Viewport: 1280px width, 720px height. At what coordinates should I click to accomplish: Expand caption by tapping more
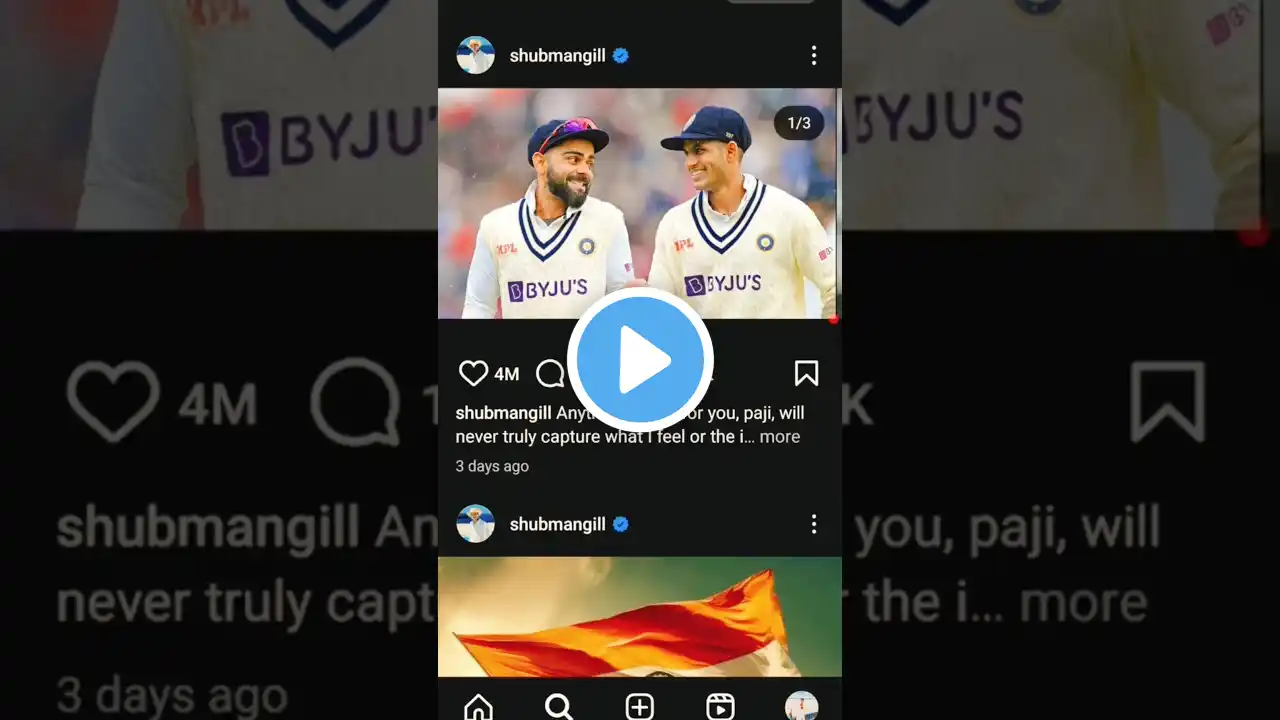(779, 437)
